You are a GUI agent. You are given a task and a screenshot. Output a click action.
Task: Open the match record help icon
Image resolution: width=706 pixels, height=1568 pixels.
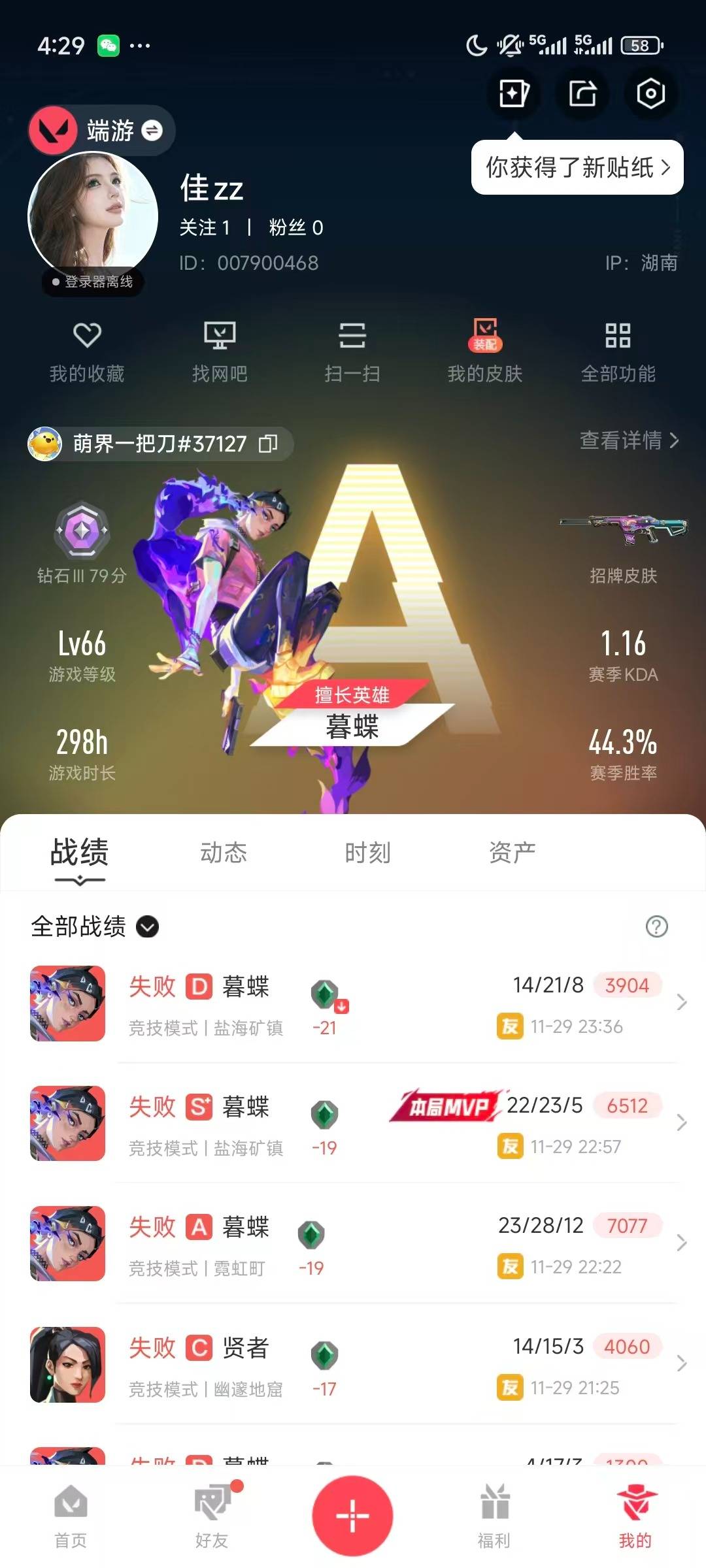pyautogui.click(x=656, y=926)
